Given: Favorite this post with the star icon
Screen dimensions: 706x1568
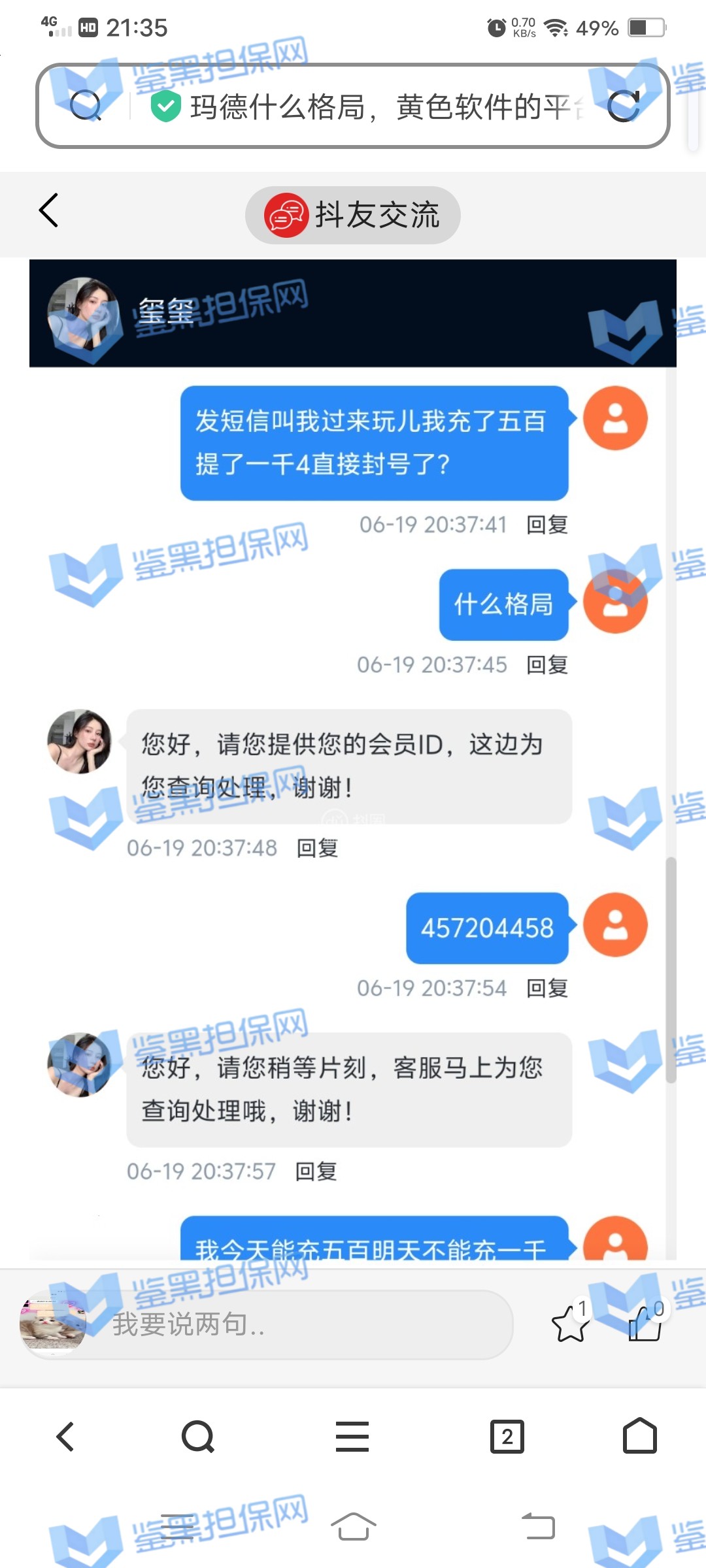Looking at the screenshot, I should [x=569, y=1324].
